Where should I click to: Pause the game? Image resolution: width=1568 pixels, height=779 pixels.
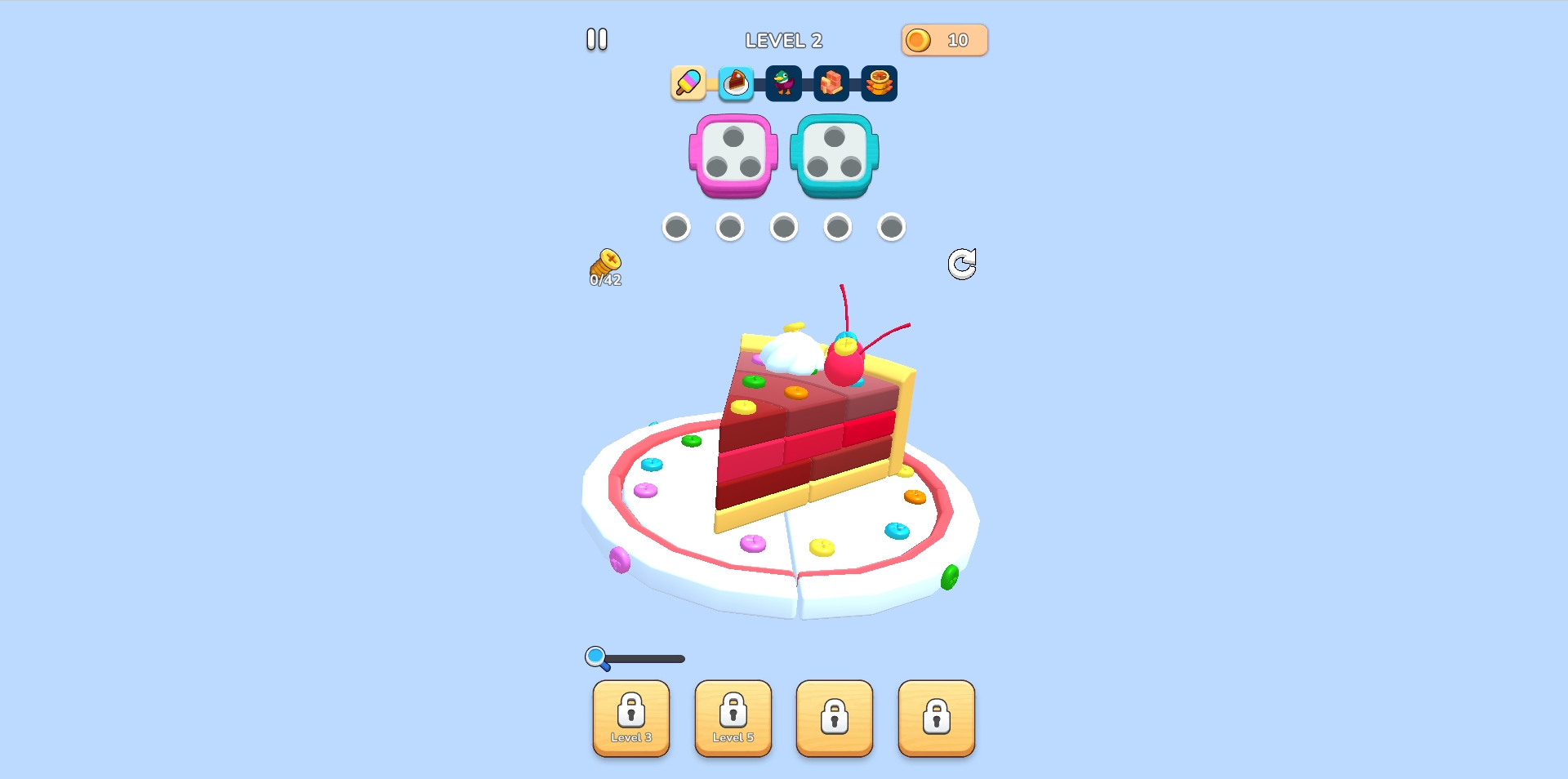tap(597, 39)
